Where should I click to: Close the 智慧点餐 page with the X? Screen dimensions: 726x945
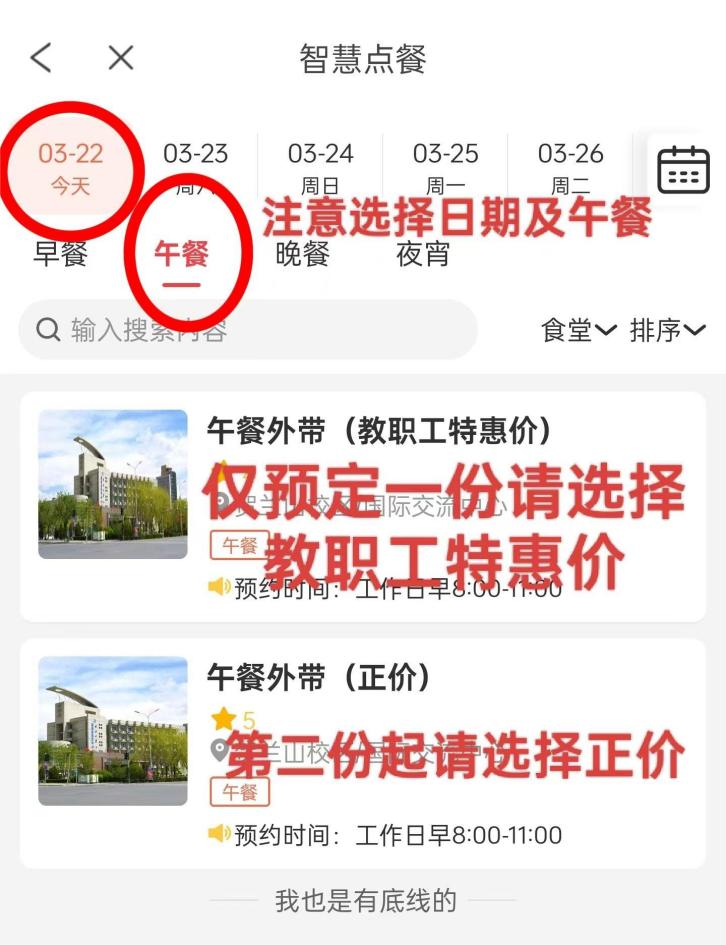(x=121, y=58)
